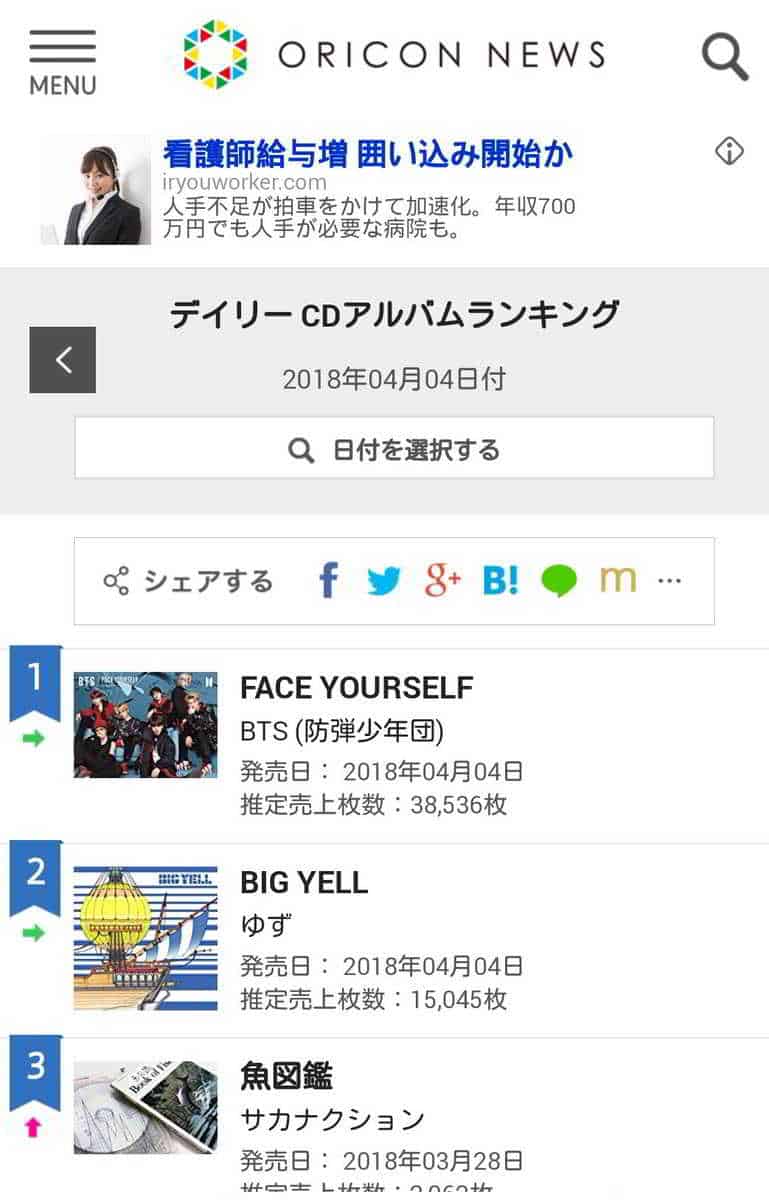Bookmark on Hatena with B! icon
The width and height of the screenshot is (769, 1200).
point(500,580)
